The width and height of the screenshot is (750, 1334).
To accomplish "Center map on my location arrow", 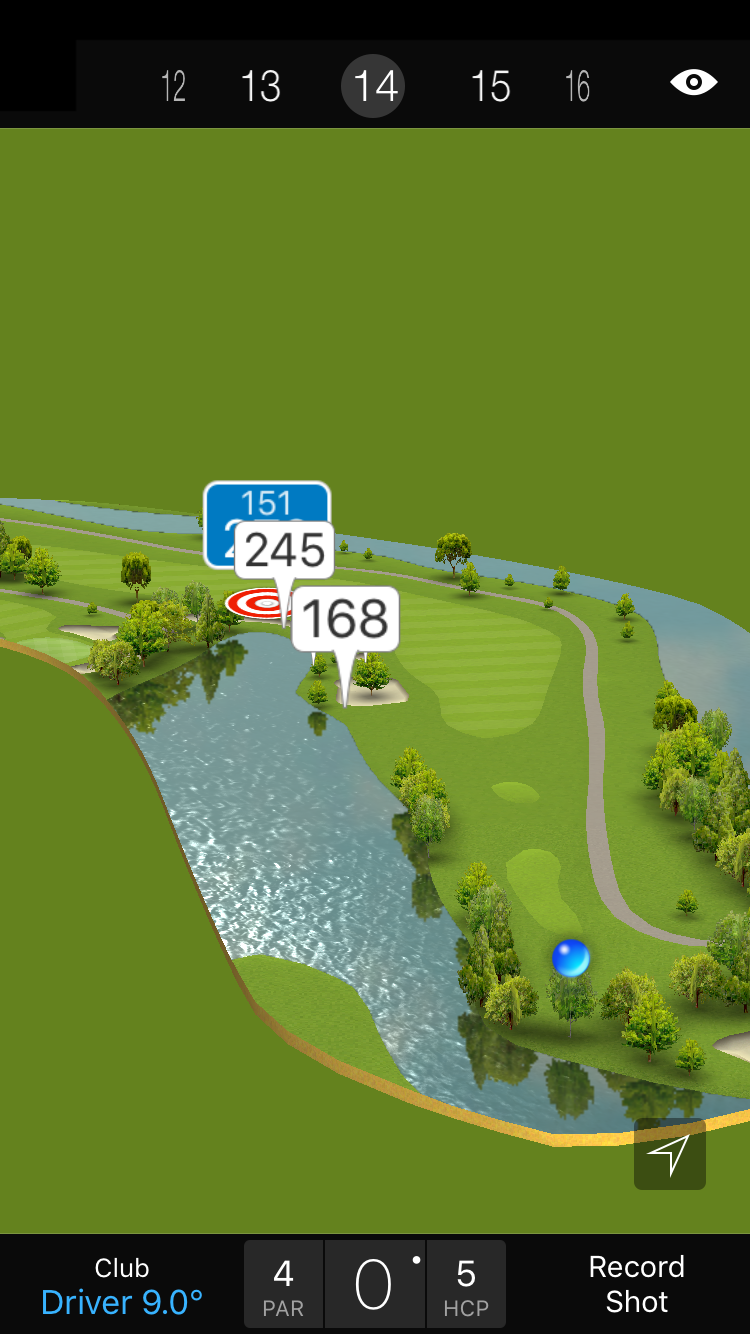I will pos(669,1154).
